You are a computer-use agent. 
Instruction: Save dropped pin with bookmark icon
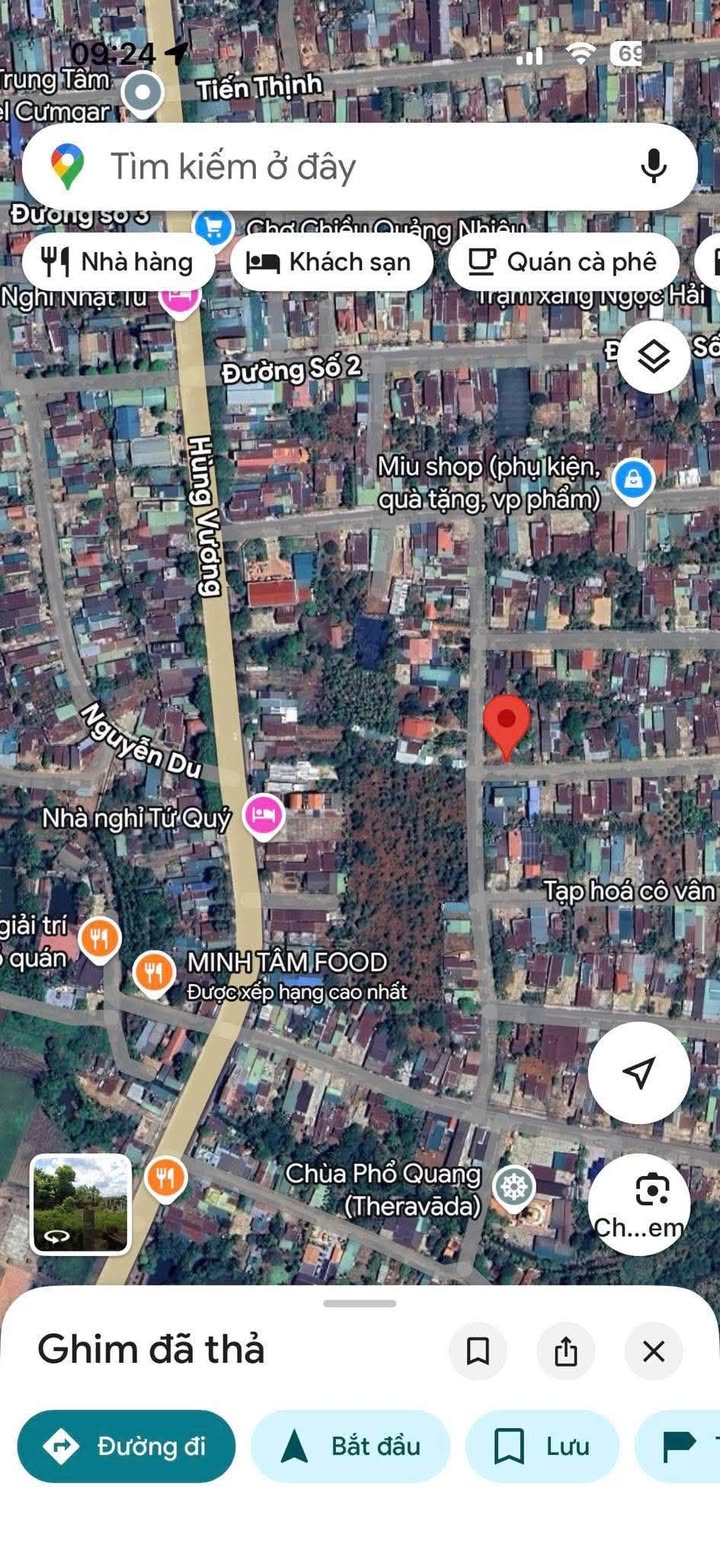[x=478, y=1352]
